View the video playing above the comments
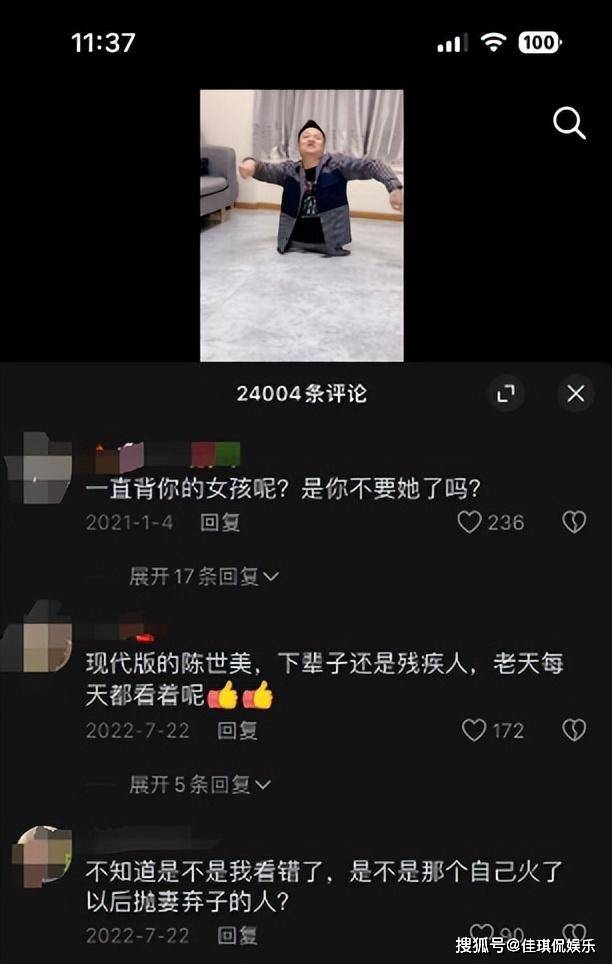612x964 pixels. pyautogui.click(x=302, y=225)
